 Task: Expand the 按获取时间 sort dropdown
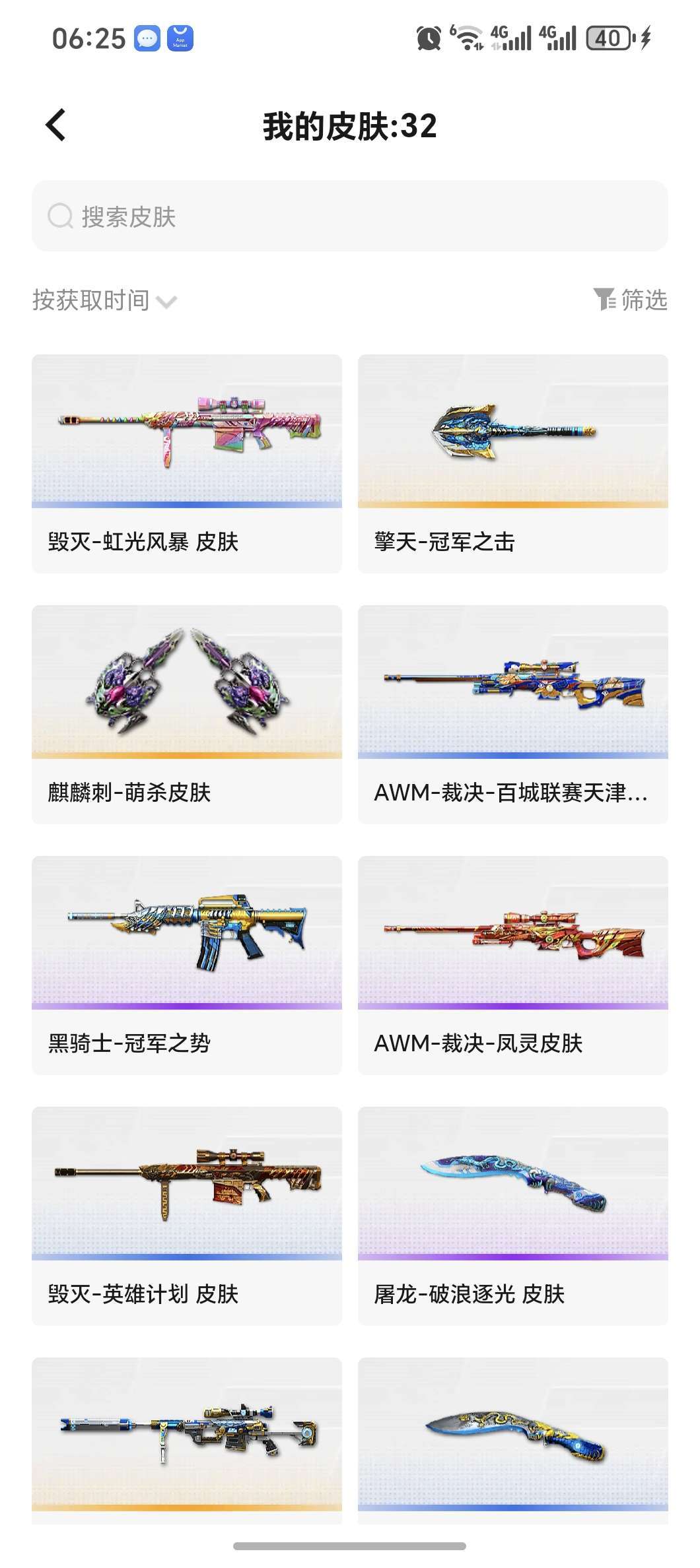pos(104,301)
